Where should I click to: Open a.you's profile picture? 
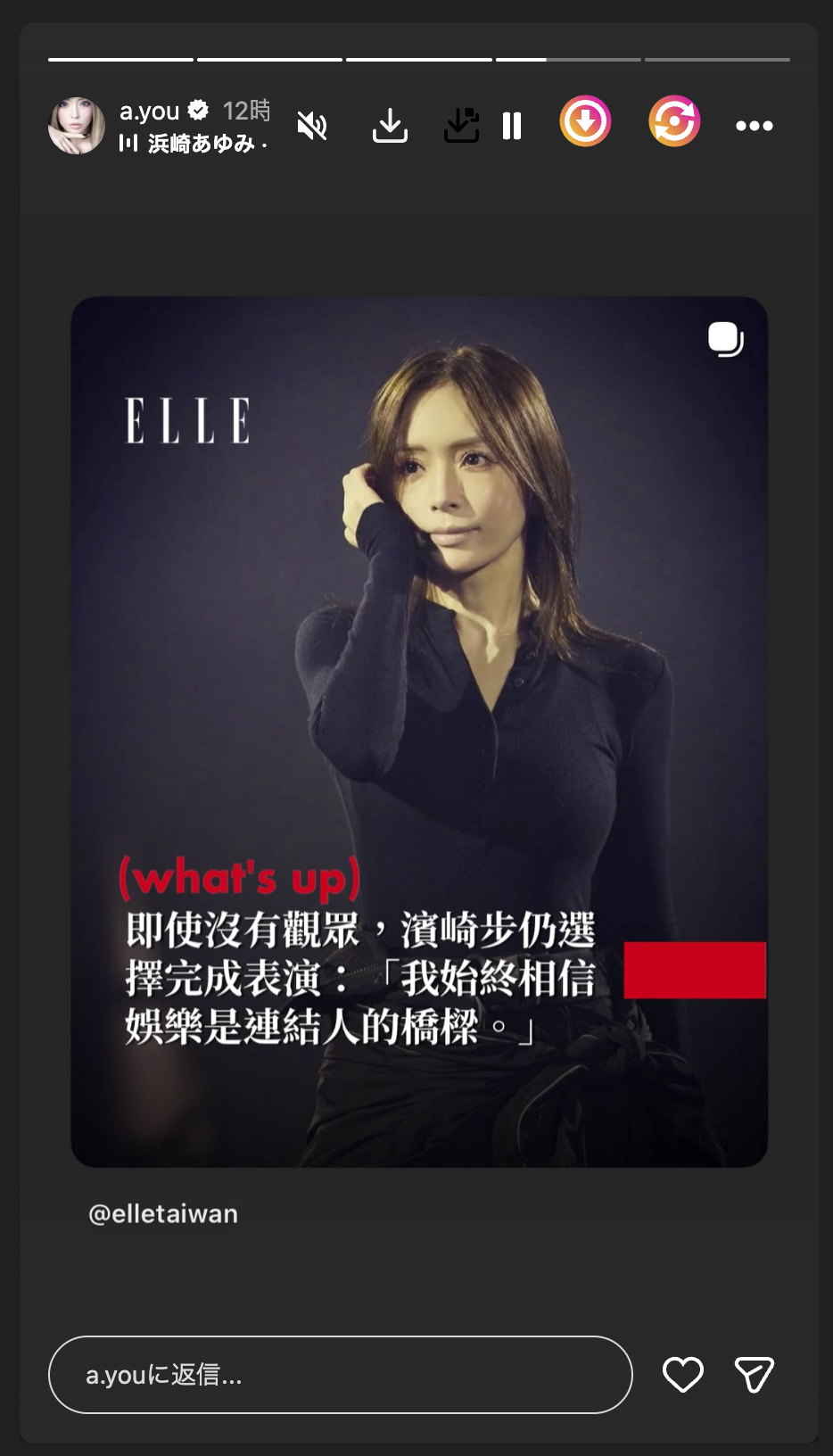click(x=77, y=126)
